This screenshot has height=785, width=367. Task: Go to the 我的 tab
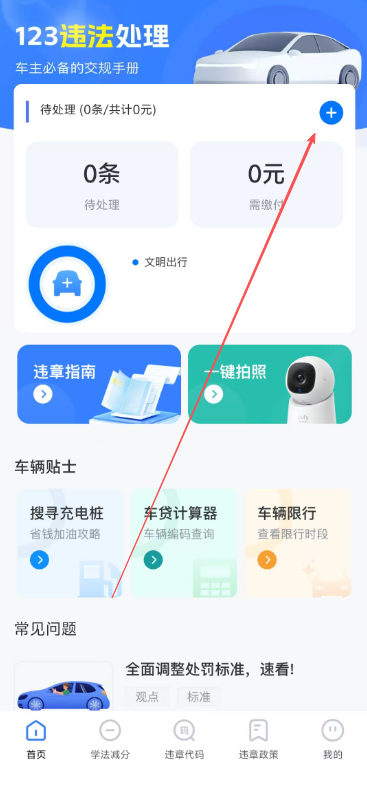pos(332,740)
